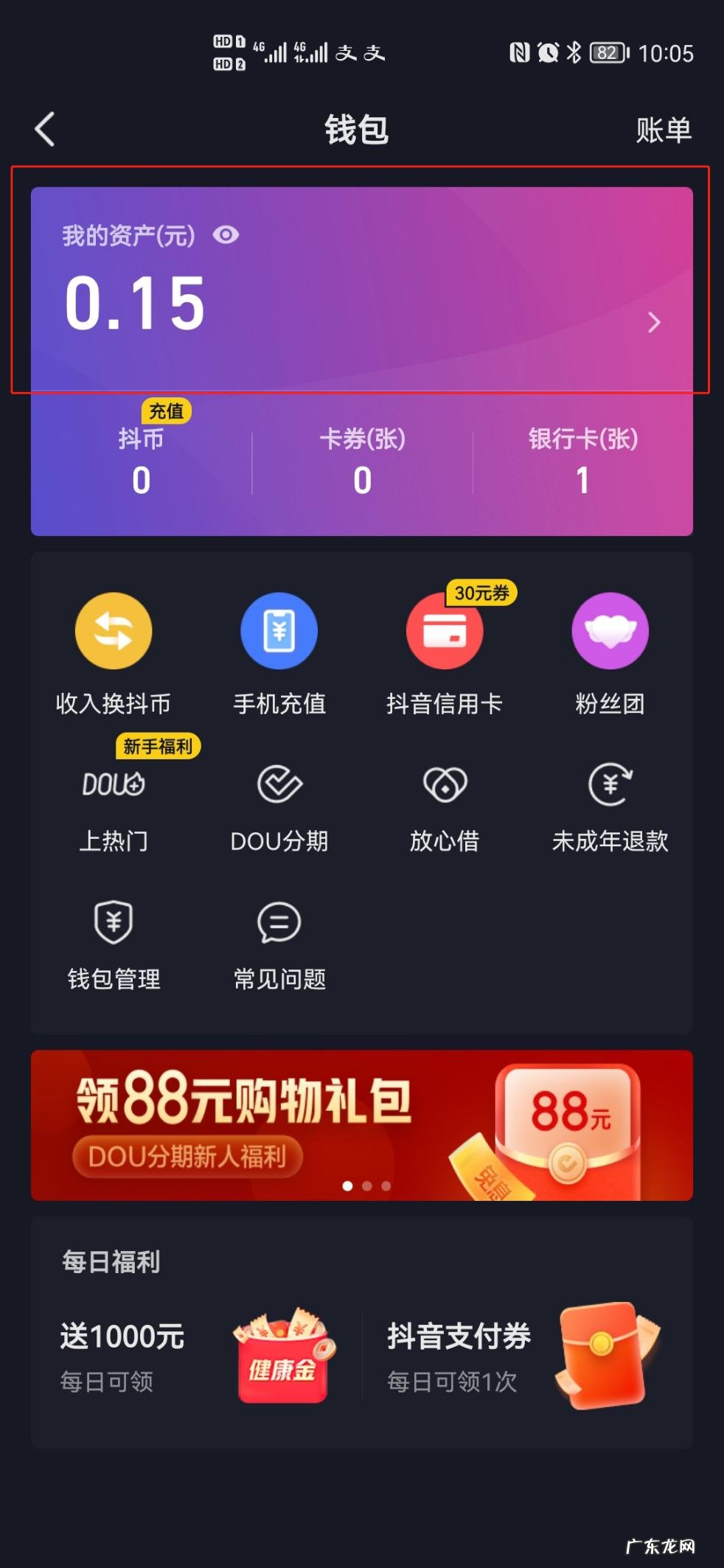
Task: Claim 送1000元 健康金 daily benefit
Action: click(x=195, y=1355)
